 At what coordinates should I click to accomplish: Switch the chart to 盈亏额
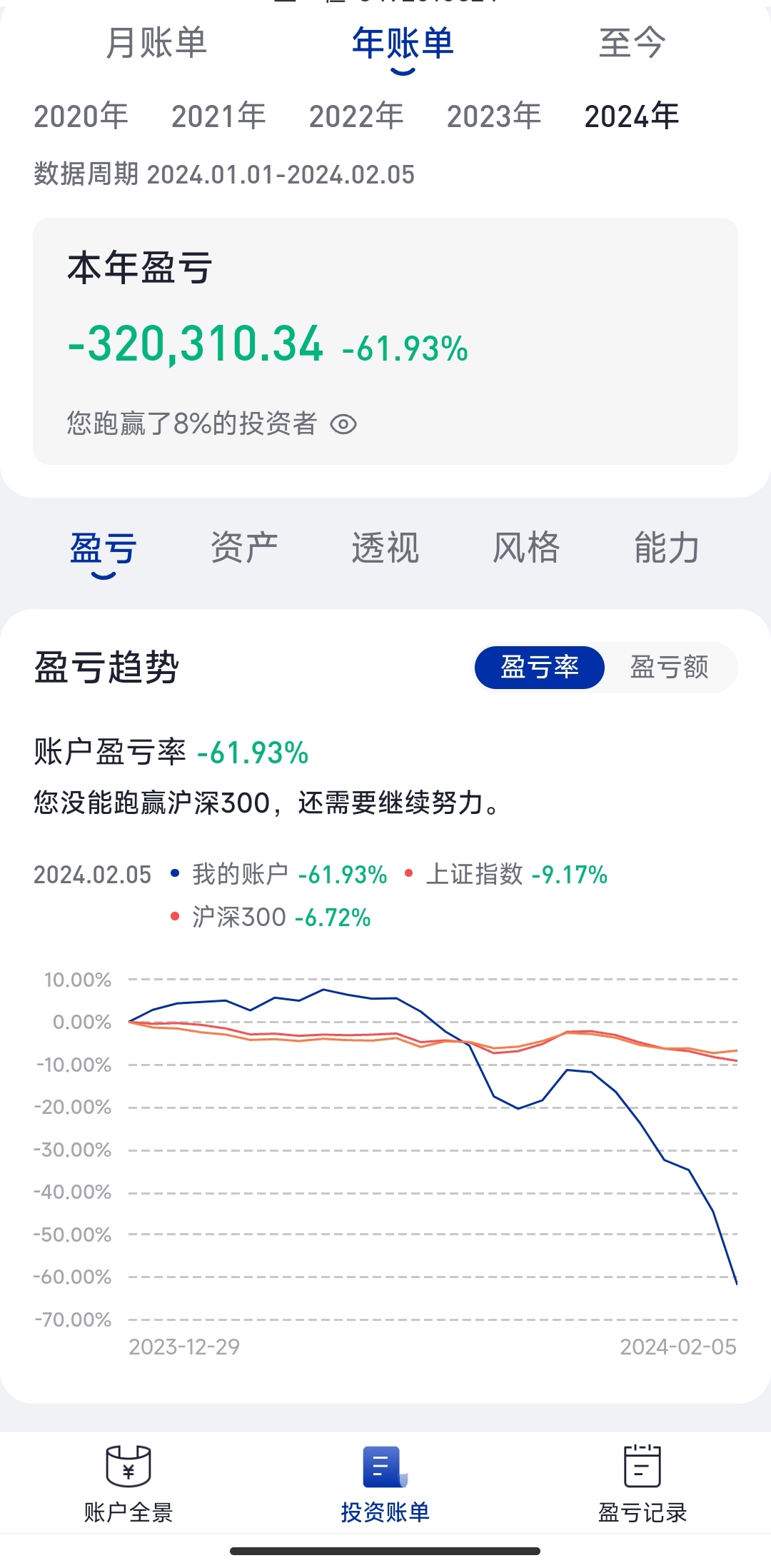coord(669,667)
